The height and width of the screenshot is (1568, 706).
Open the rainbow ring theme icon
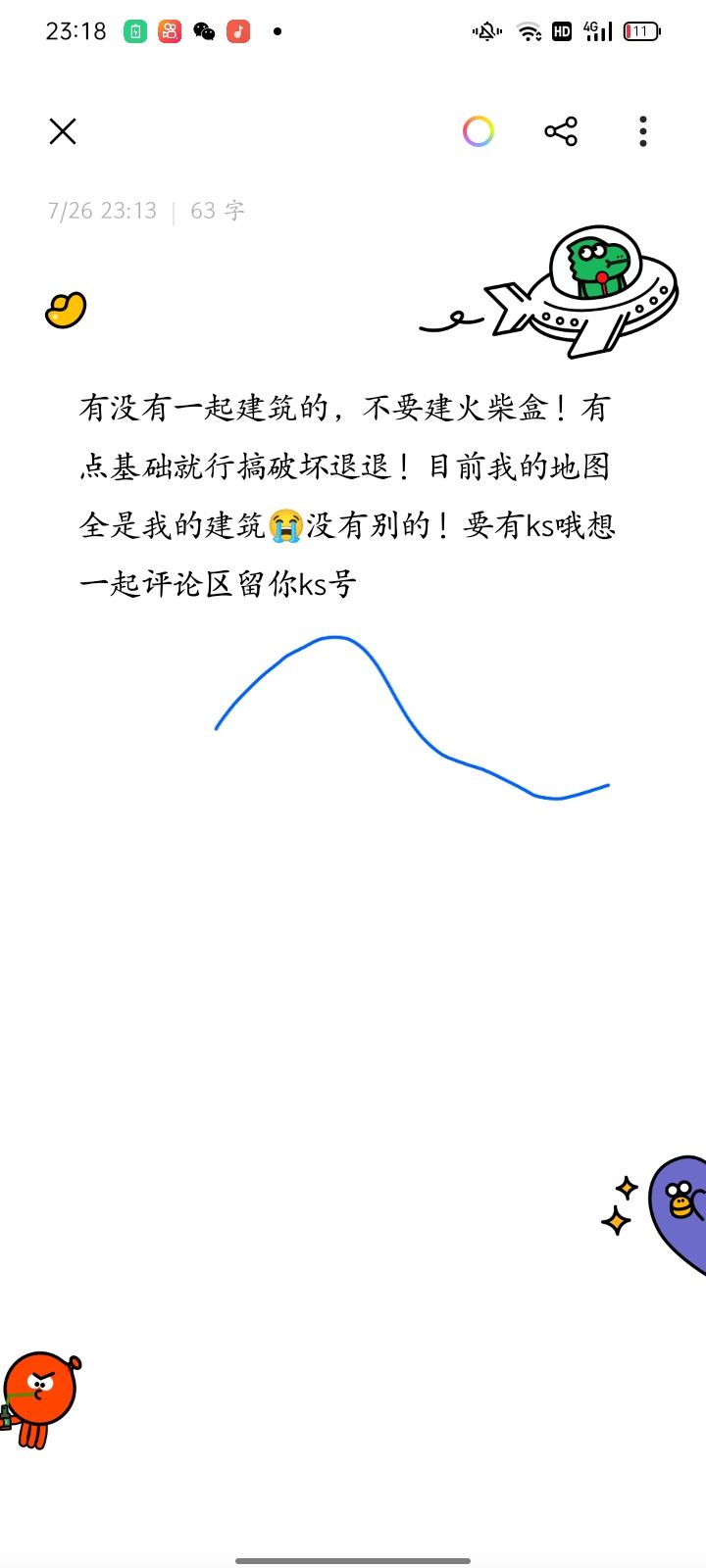479,131
